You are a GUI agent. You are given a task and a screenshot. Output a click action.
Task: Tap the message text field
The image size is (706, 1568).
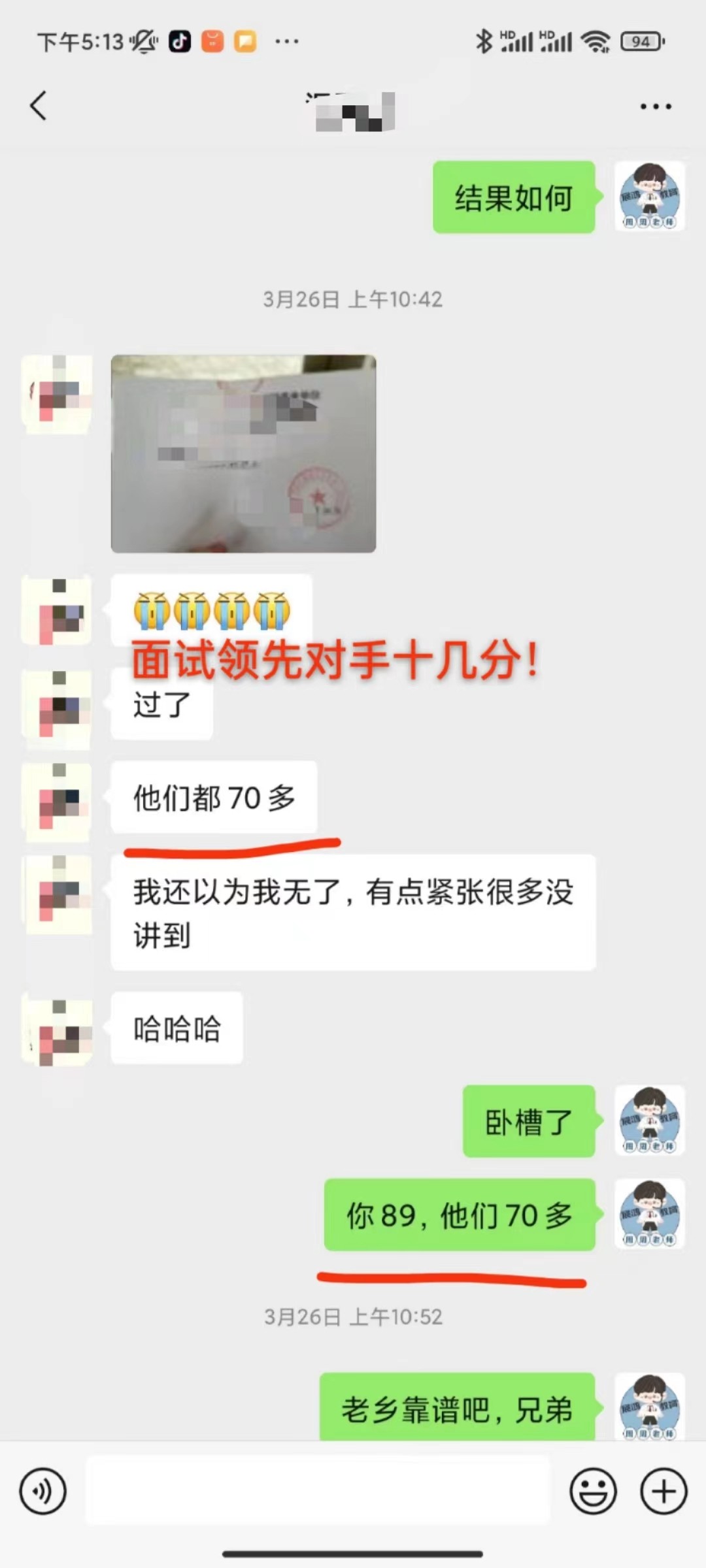coord(318,1491)
